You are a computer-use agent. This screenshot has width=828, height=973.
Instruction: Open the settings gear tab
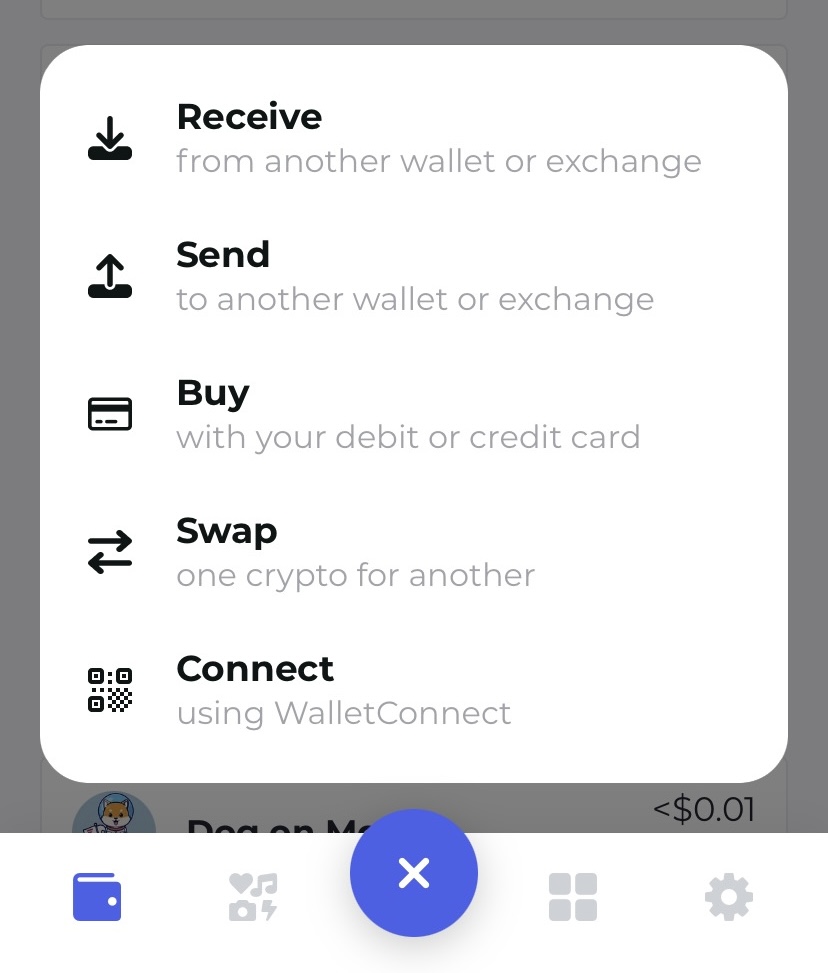coord(729,897)
